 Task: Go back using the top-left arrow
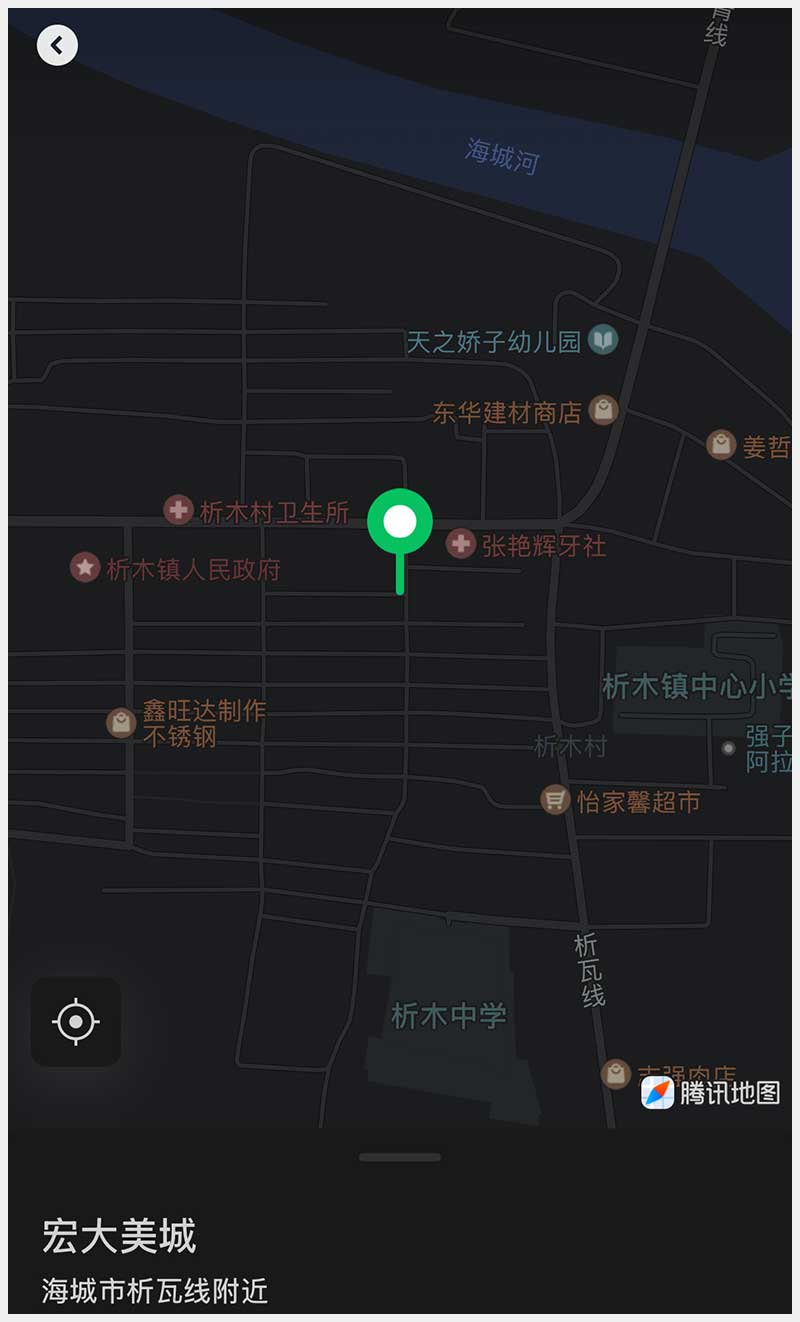click(57, 45)
